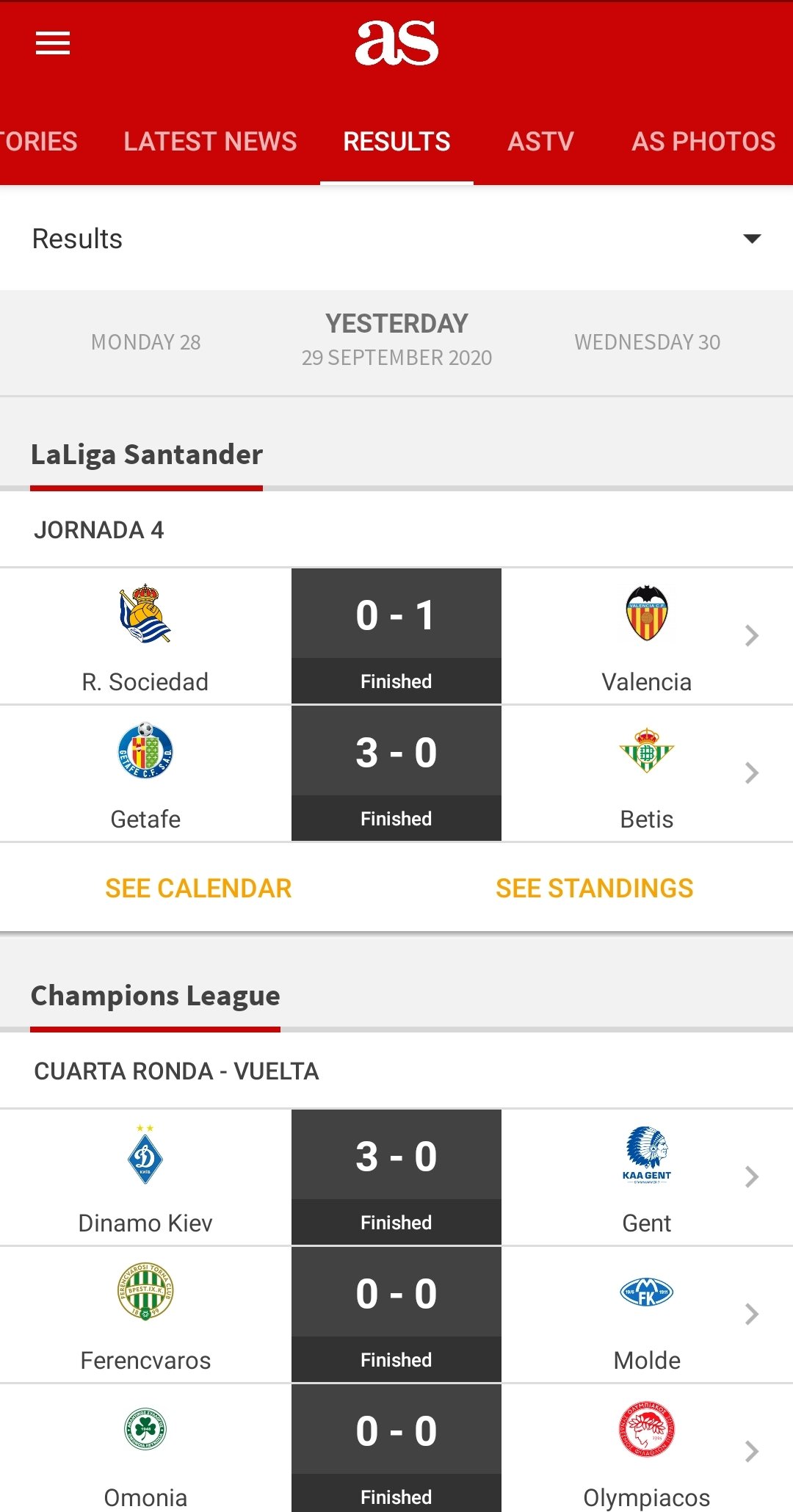Image resolution: width=793 pixels, height=1512 pixels.
Task: Open the hamburger menu
Action: [53, 43]
